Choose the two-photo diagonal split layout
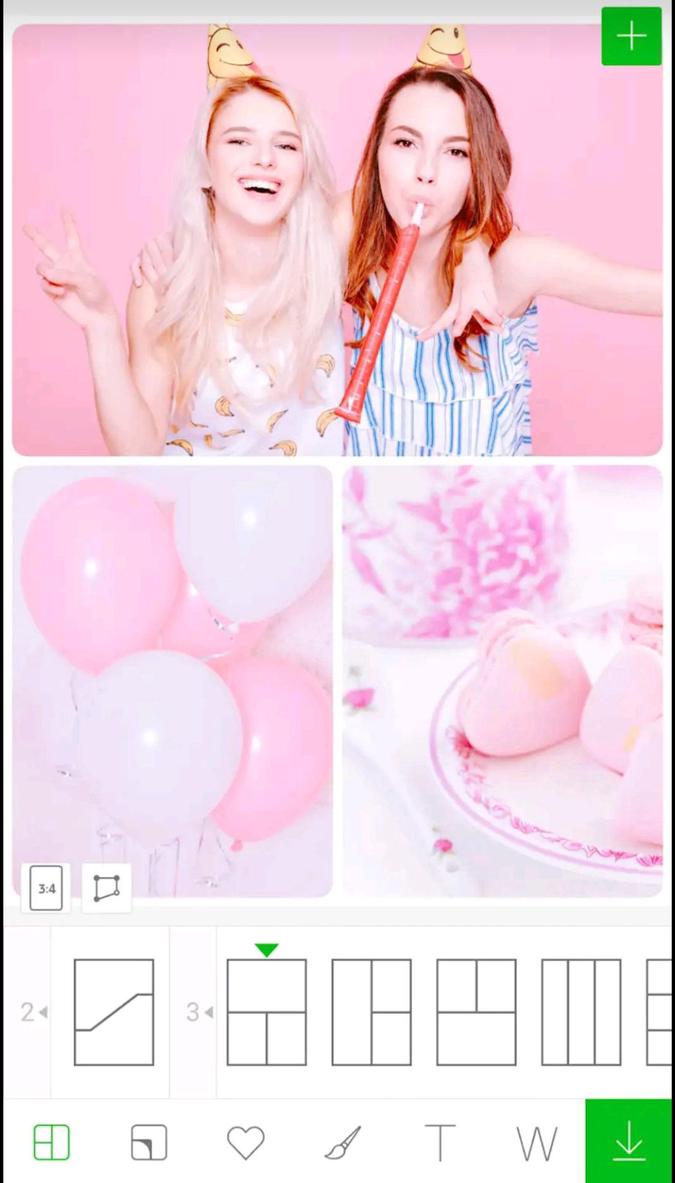Screen dimensions: 675x1183 pos(114,1012)
